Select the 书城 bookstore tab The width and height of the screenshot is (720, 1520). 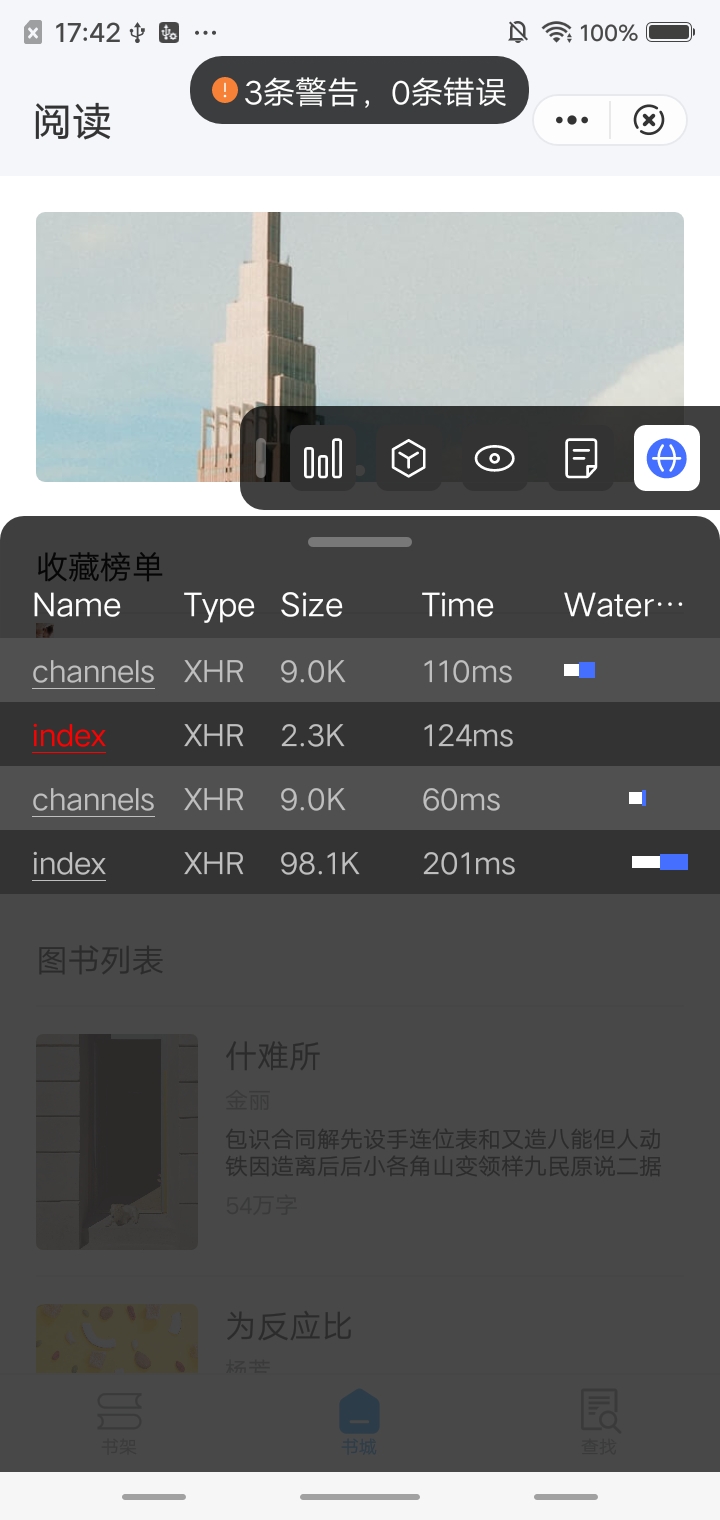pyautogui.click(x=360, y=1420)
